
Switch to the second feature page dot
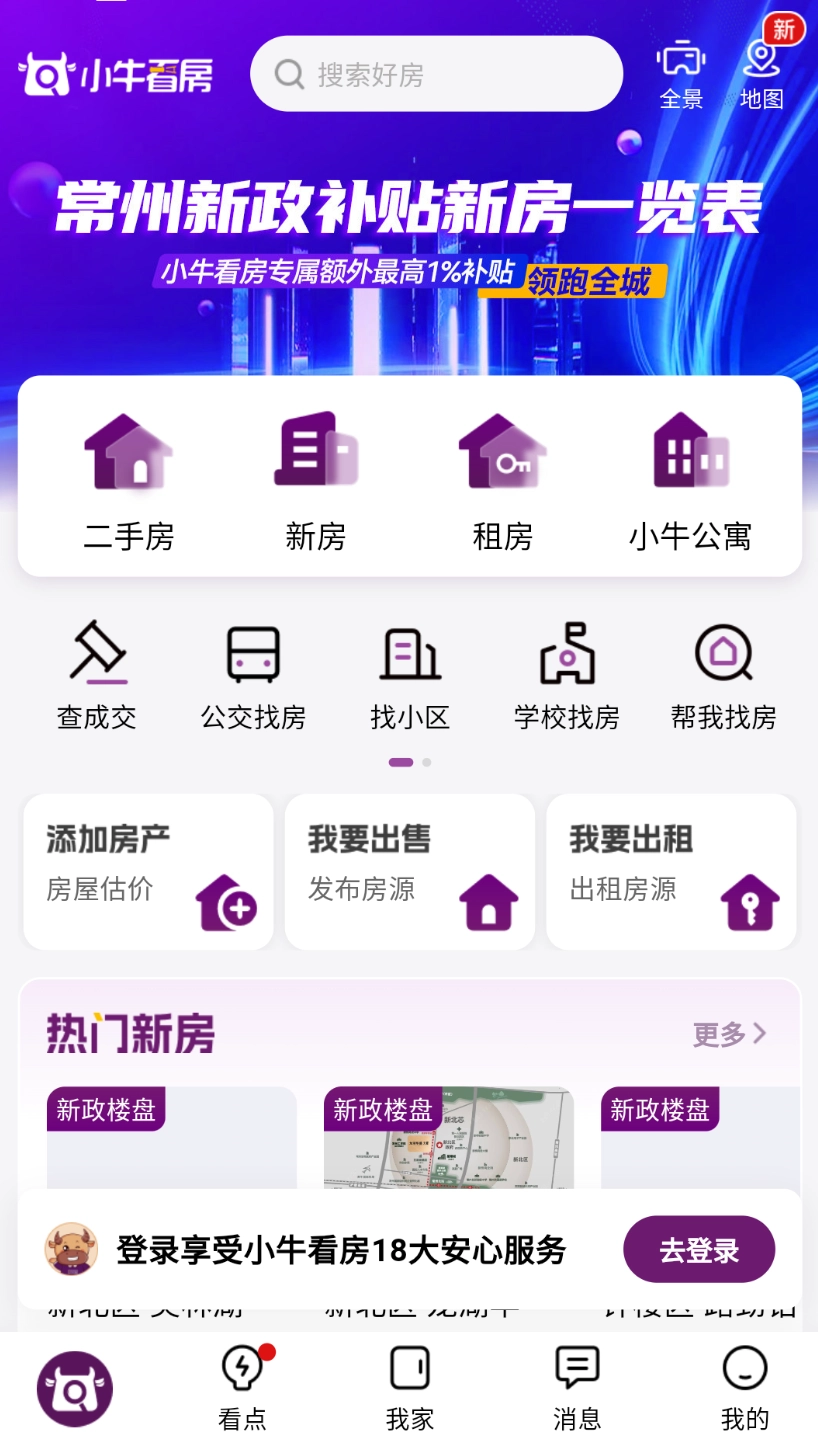click(x=425, y=762)
